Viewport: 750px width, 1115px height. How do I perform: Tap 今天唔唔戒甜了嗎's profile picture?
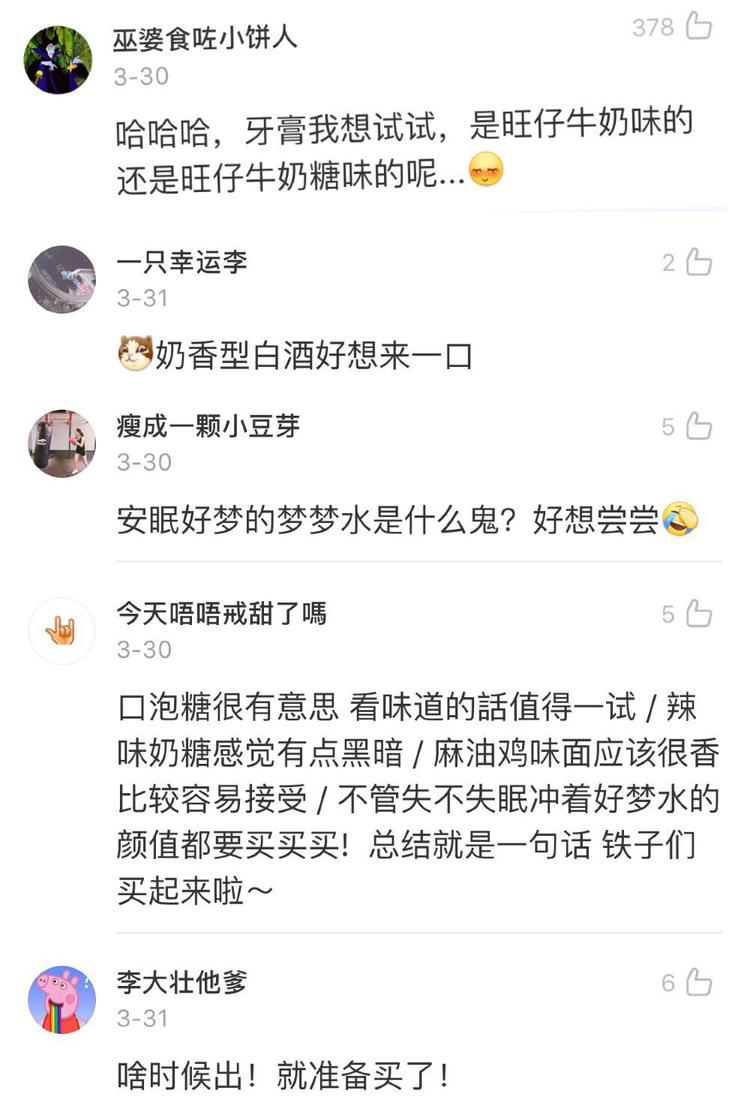[x=62, y=631]
